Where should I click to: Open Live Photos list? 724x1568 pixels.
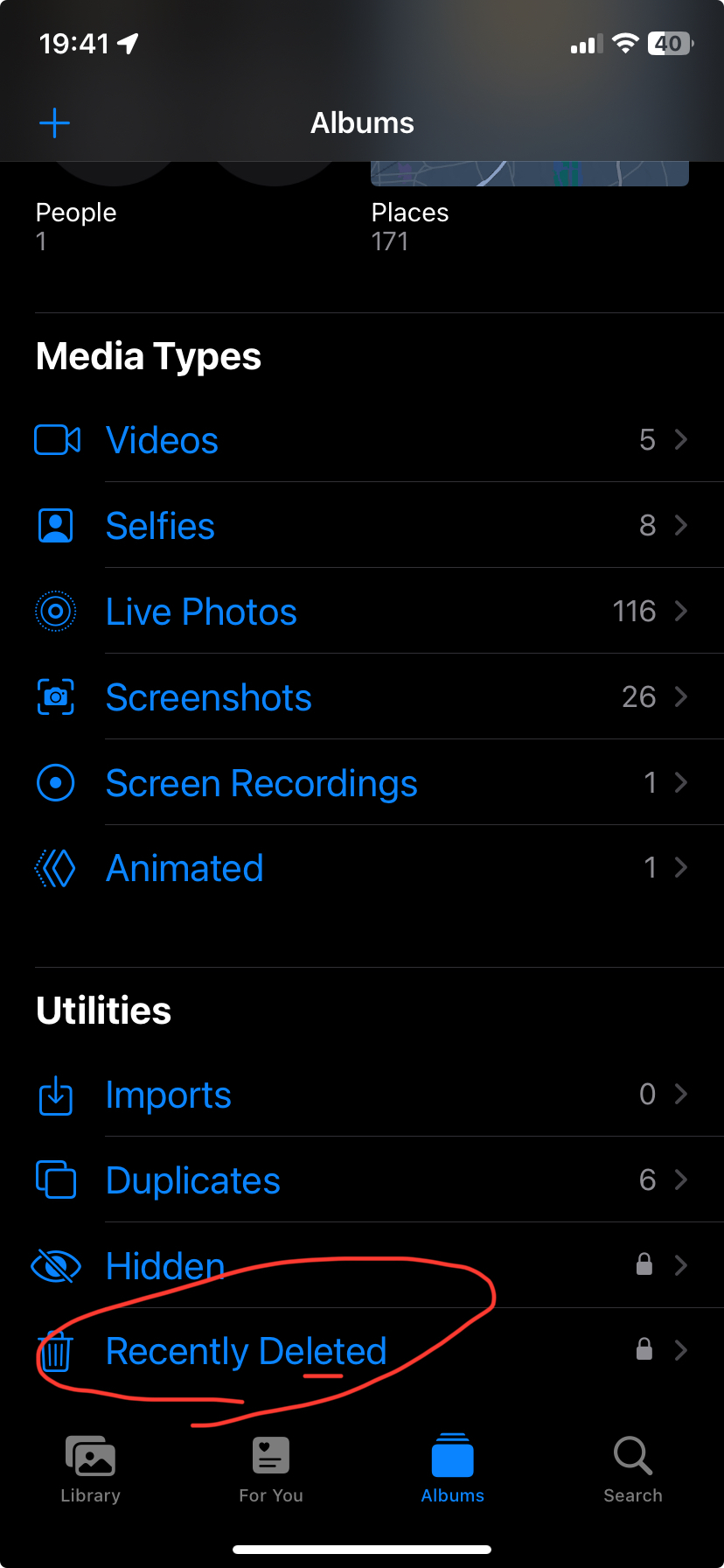(201, 612)
